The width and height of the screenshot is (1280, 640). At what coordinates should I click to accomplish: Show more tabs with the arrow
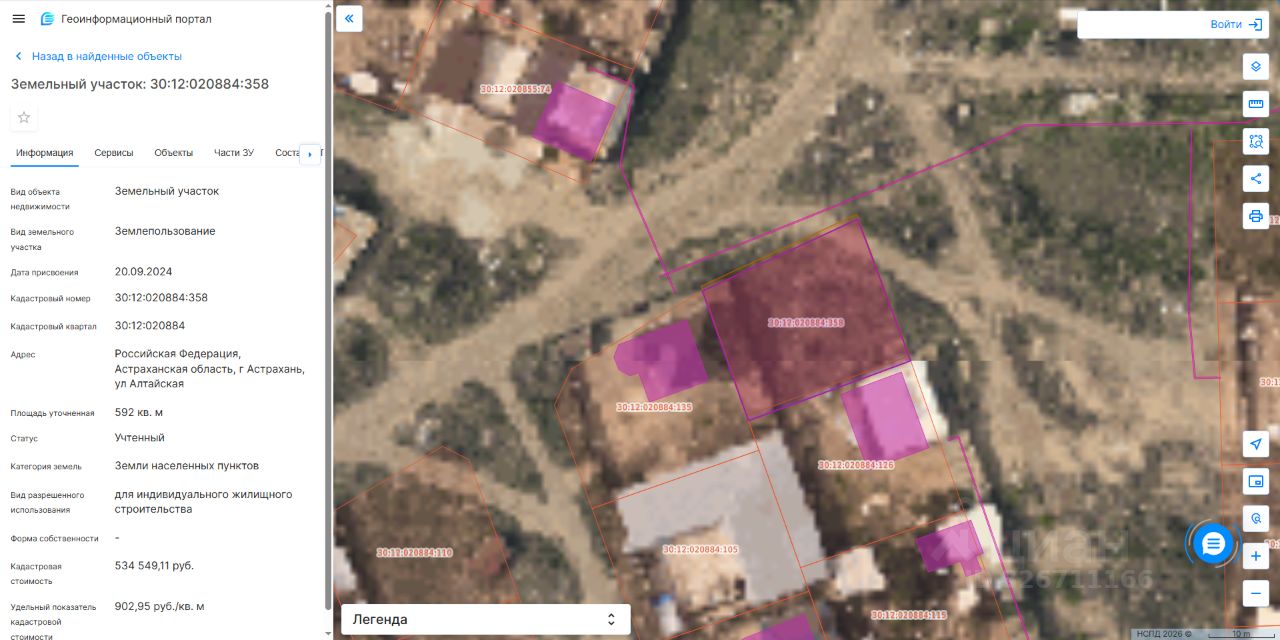(310, 154)
